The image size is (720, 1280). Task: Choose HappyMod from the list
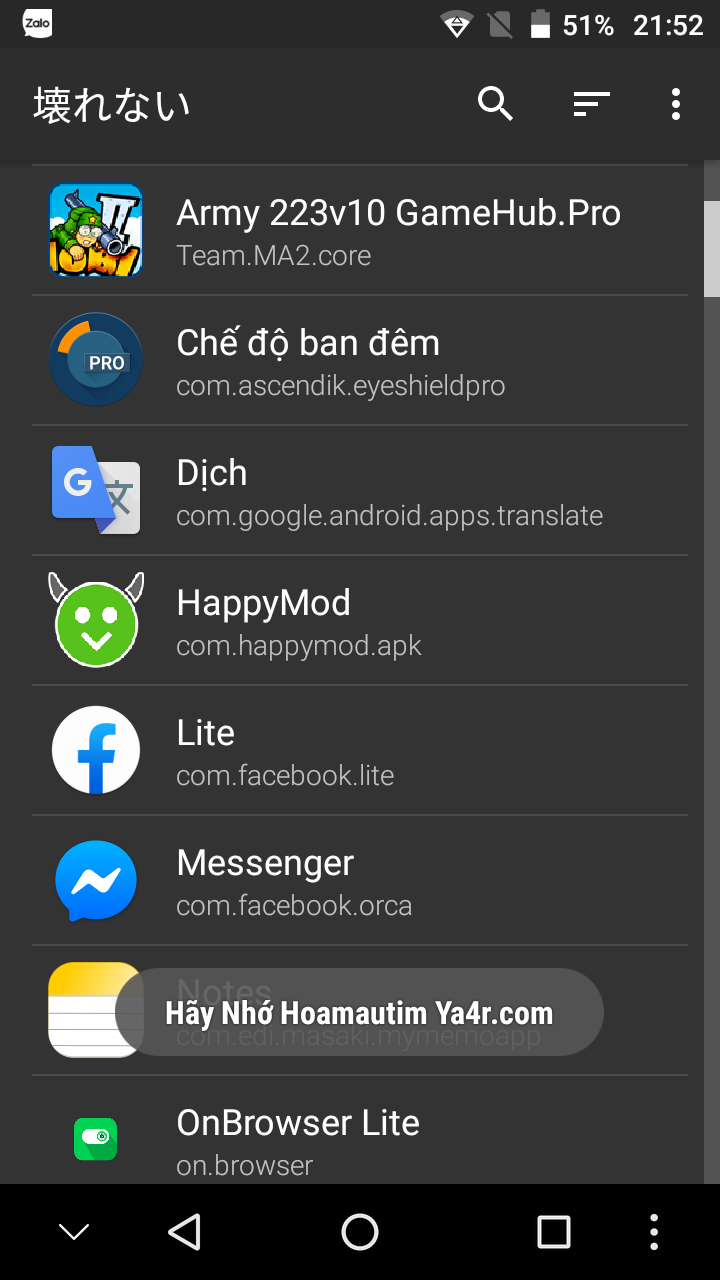[x=360, y=620]
